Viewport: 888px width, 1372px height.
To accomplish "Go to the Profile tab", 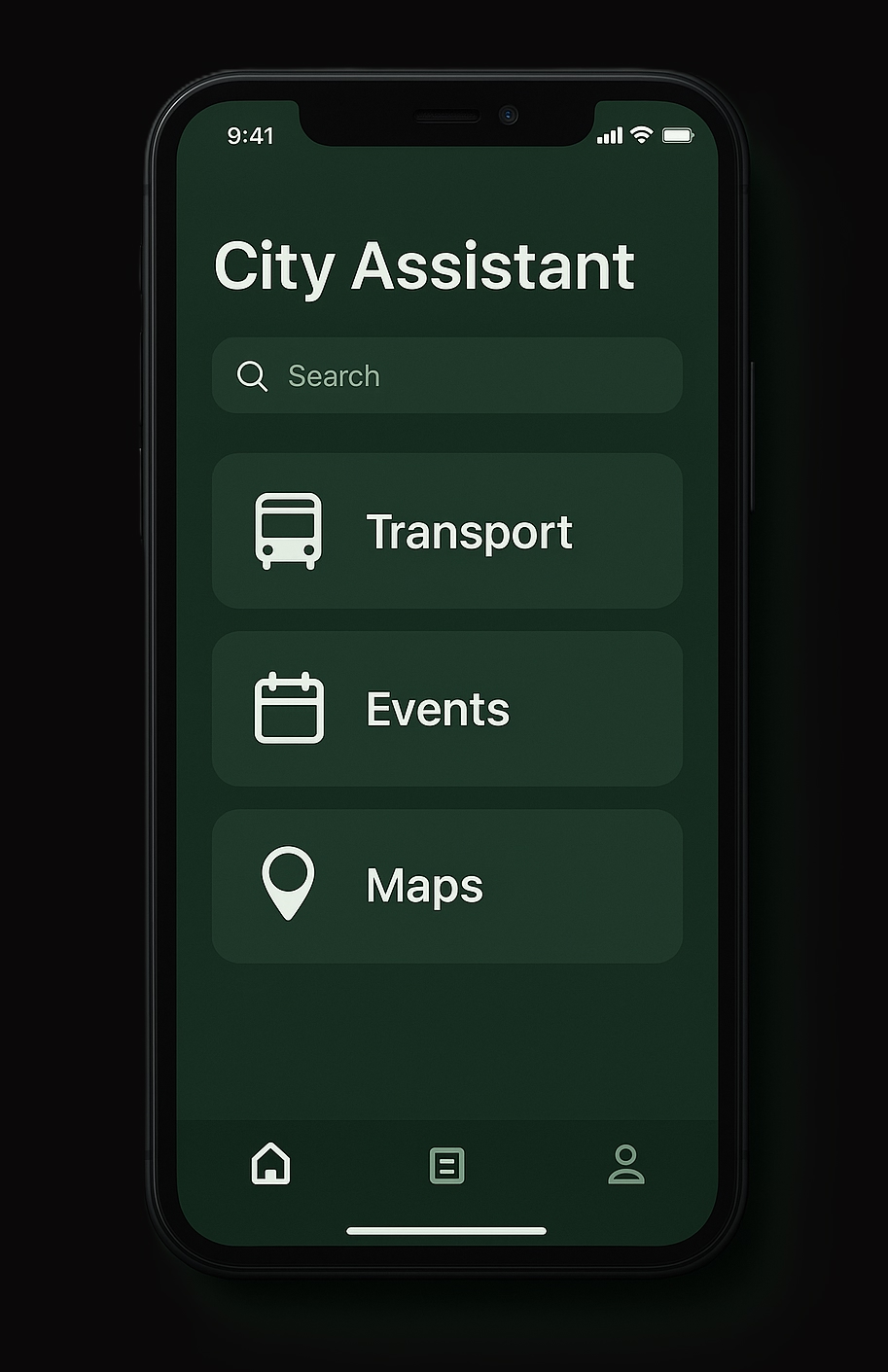I will 625,1164.
